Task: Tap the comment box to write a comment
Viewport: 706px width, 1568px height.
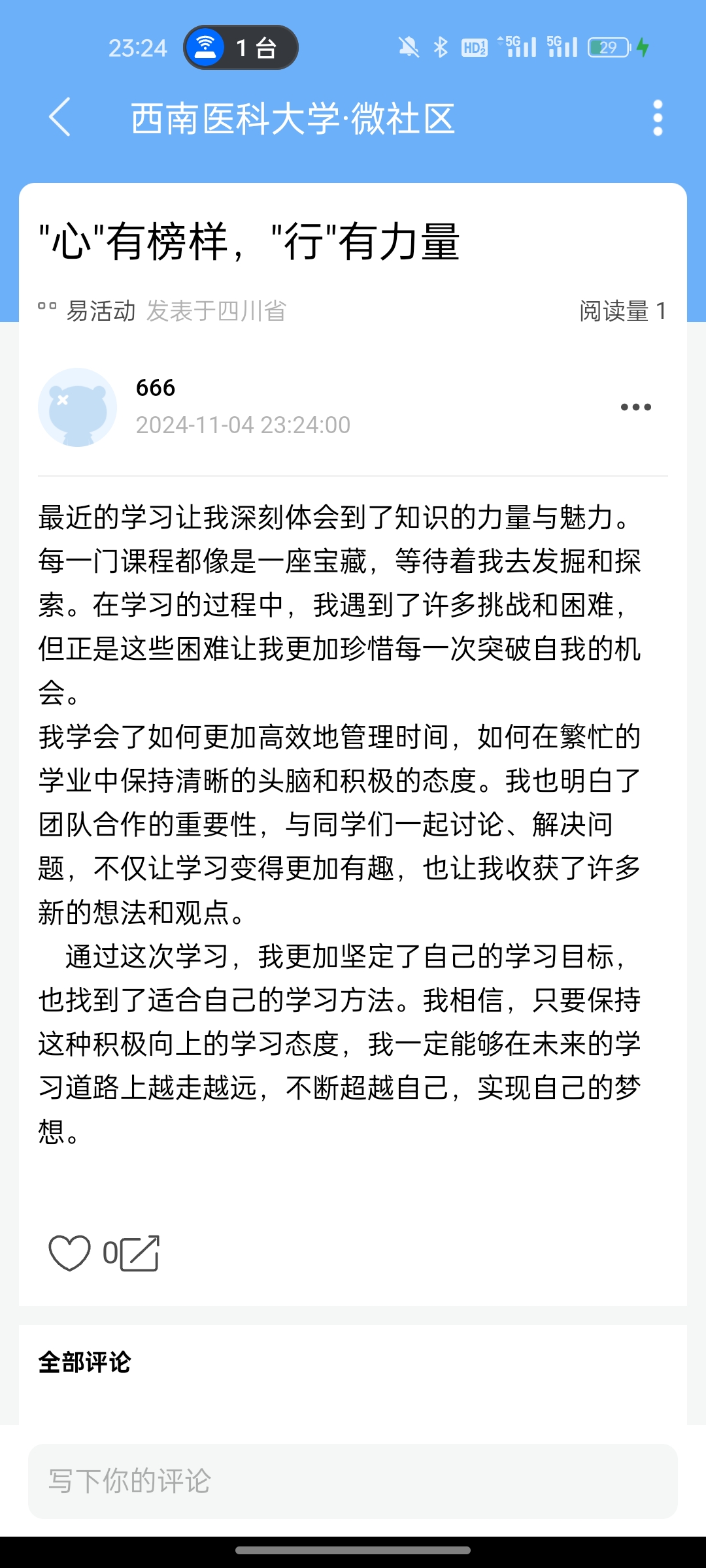Action: point(353,1481)
